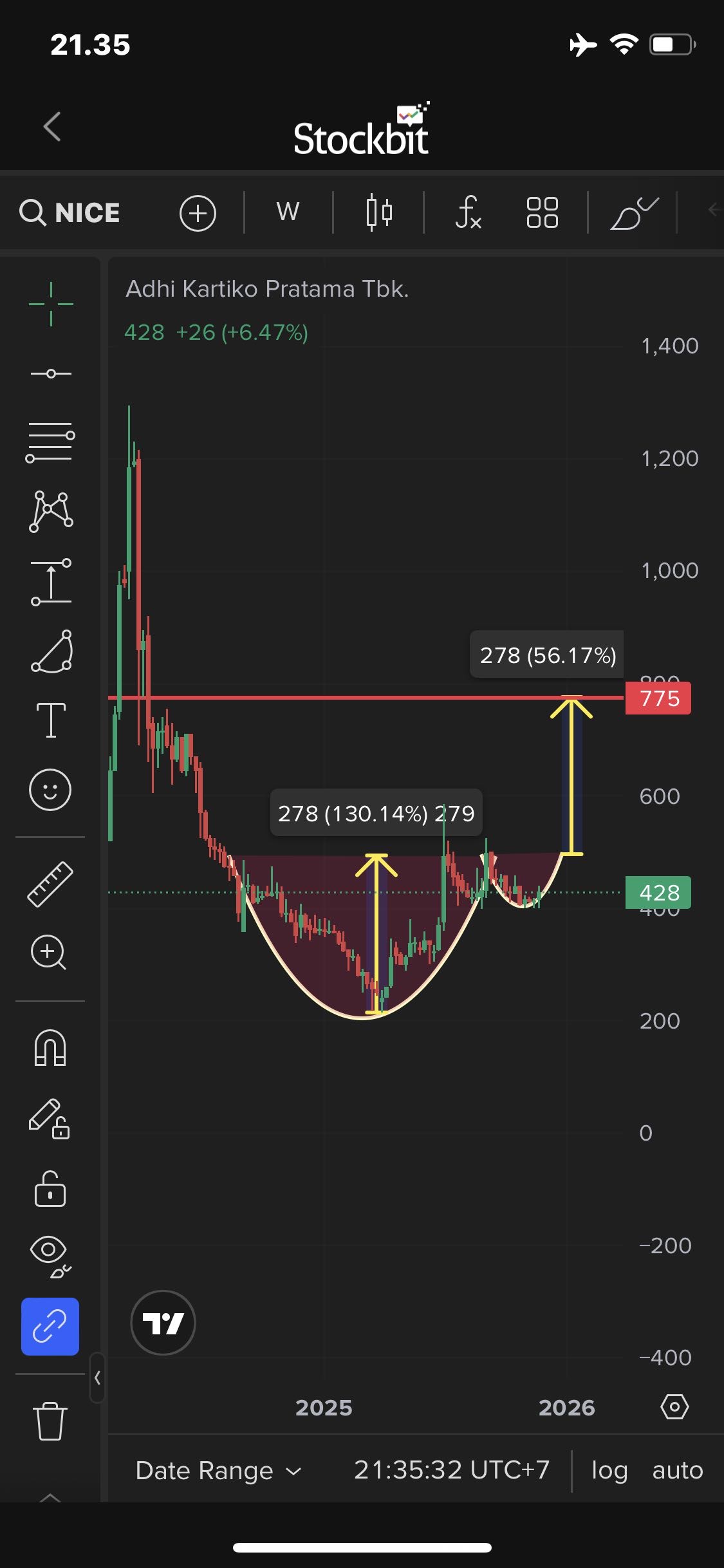The width and height of the screenshot is (724, 1568).
Task: Open the NICE symbol search
Action: (70, 212)
